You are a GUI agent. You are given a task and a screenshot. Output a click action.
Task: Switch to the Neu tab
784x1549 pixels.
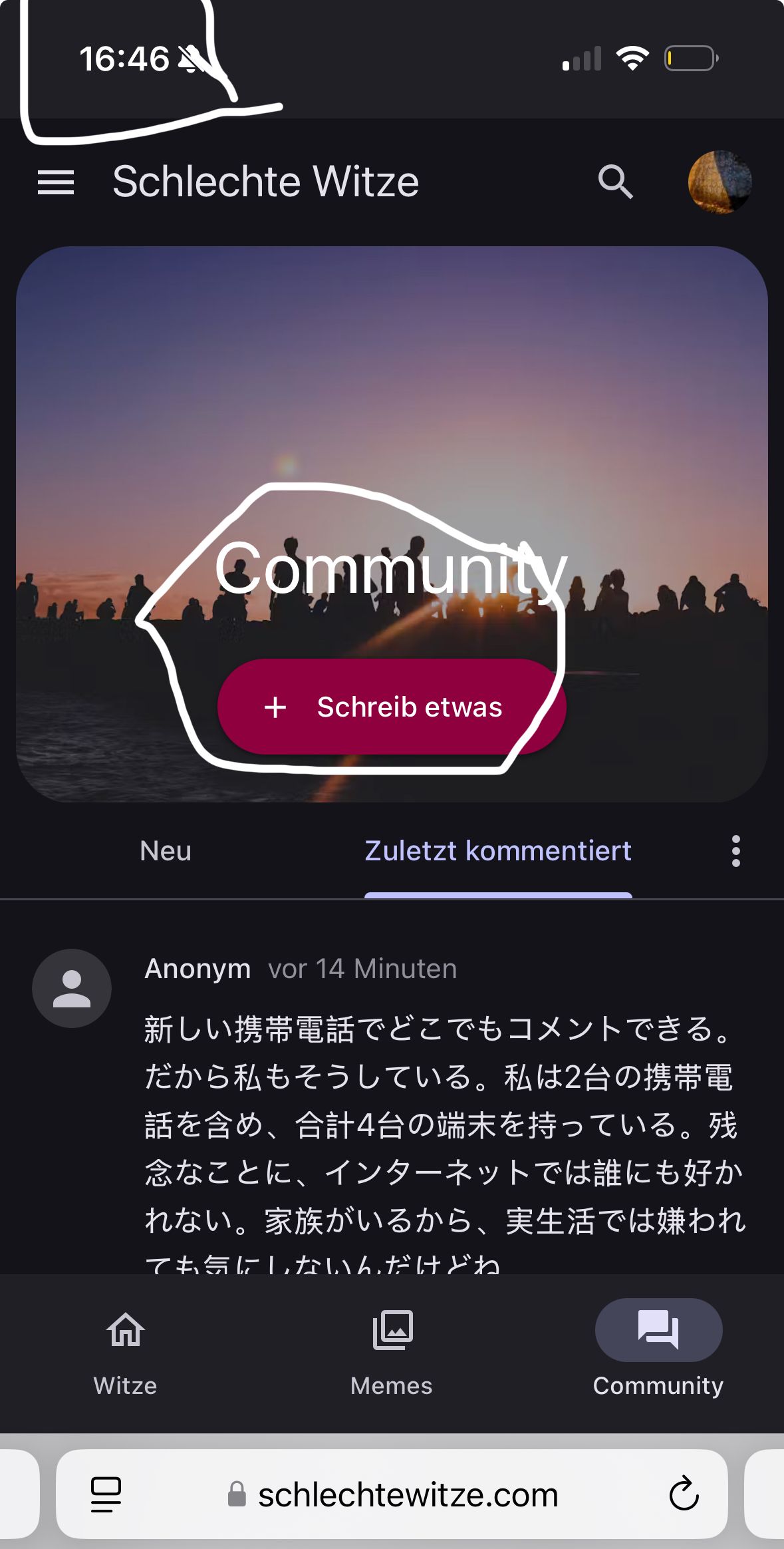point(166,851)
